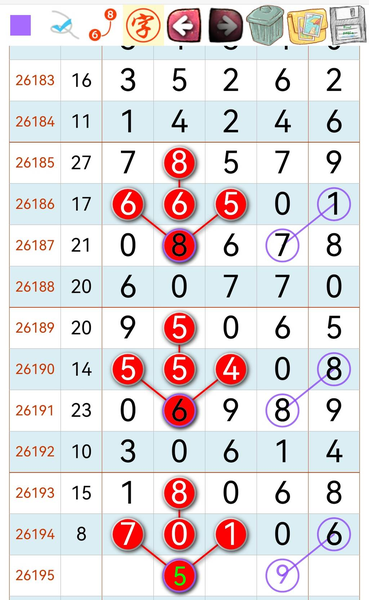Select the freehand checkmark drawing tool

pyautogui.click(x=64, y=25)
